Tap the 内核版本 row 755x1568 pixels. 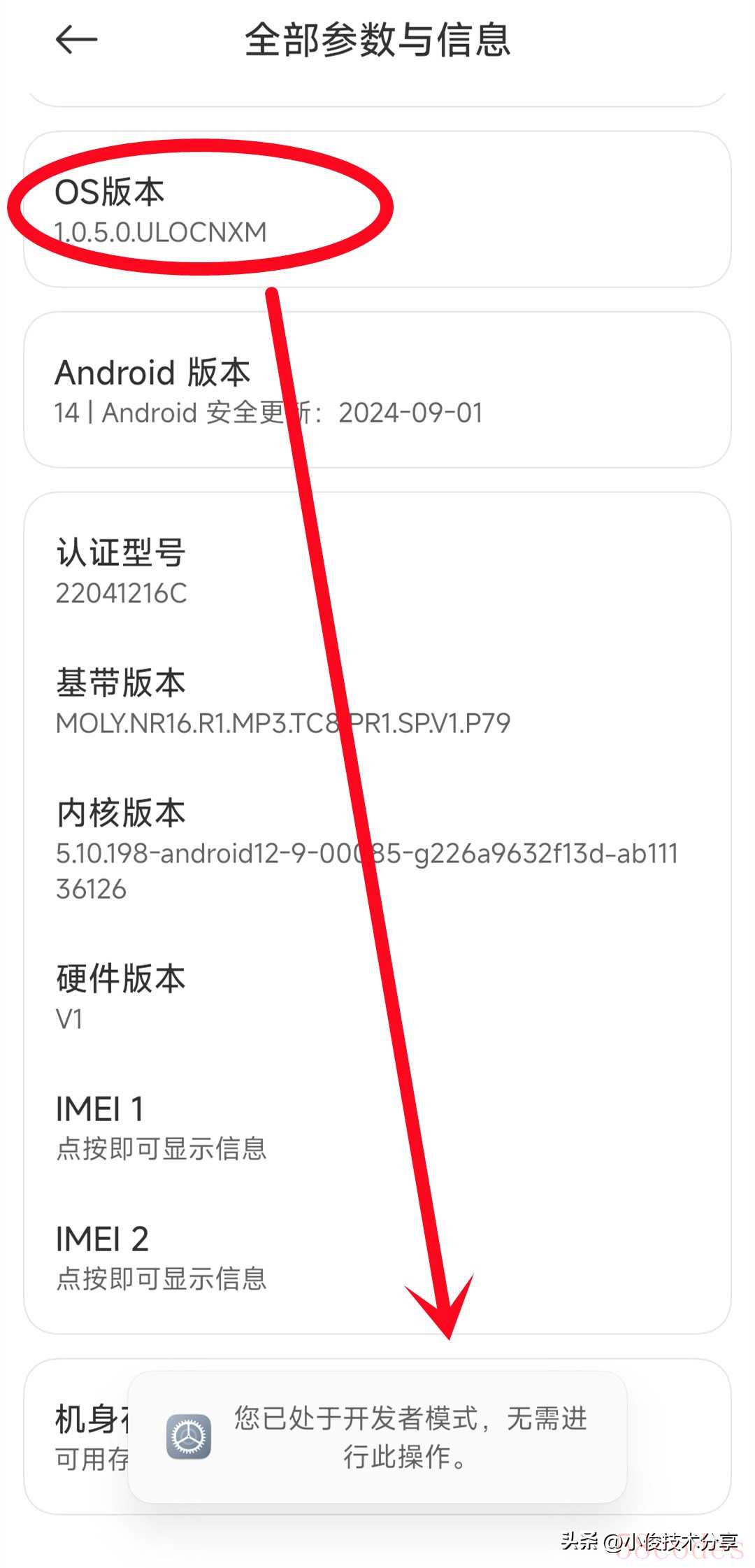click(x=377, y=849)
